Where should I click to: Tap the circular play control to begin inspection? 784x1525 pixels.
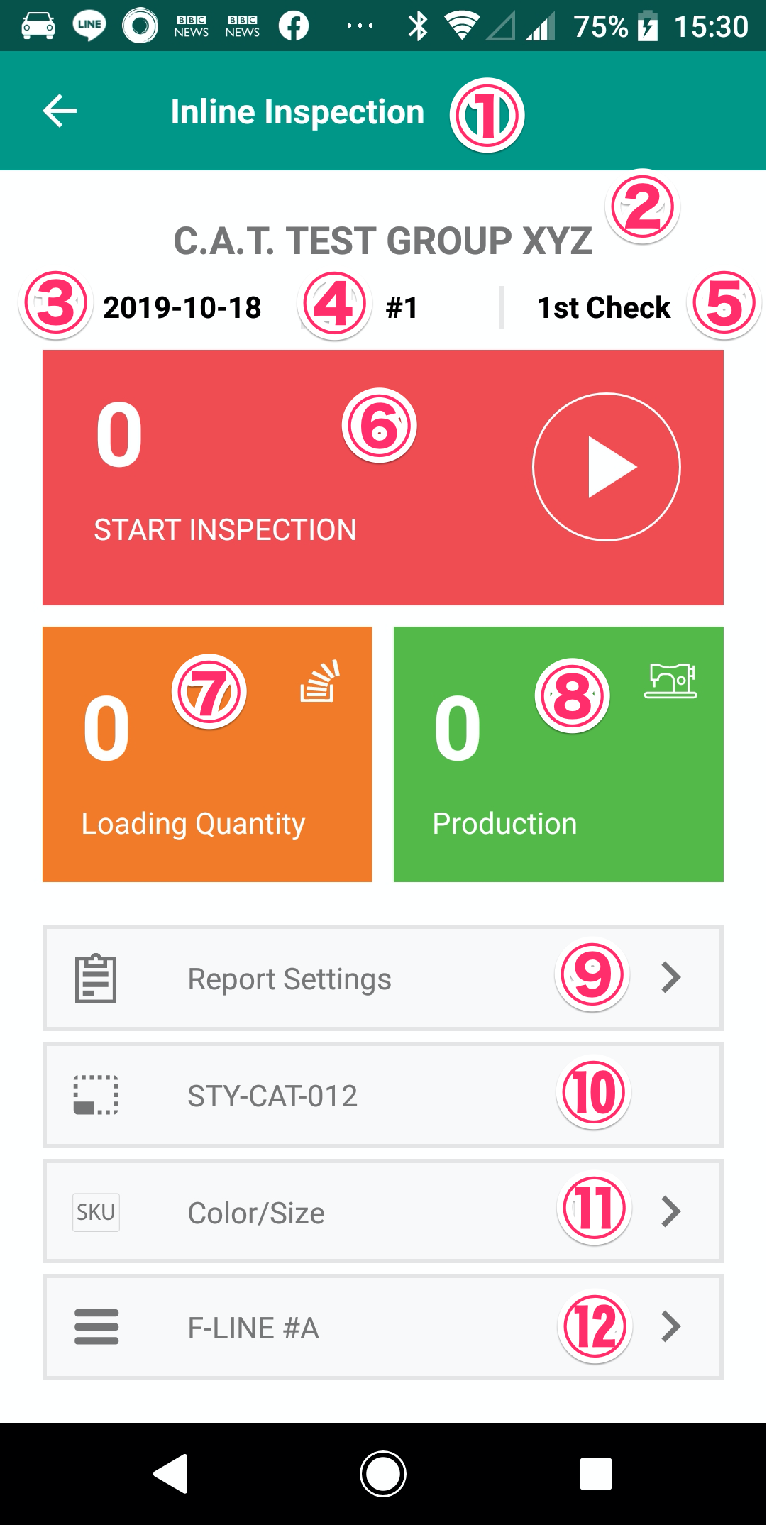607,467
